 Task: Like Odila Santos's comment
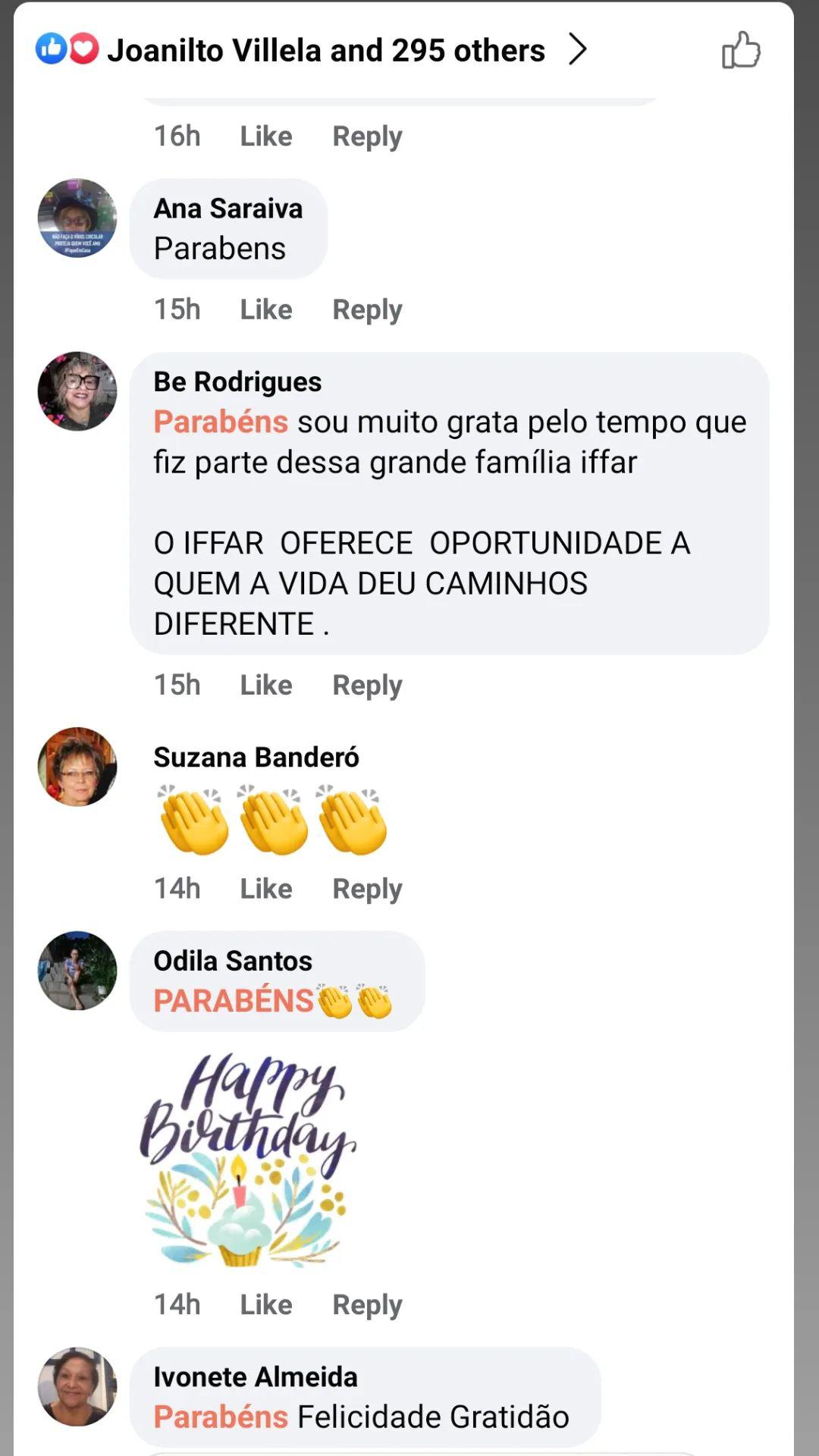click(265, 1304)
